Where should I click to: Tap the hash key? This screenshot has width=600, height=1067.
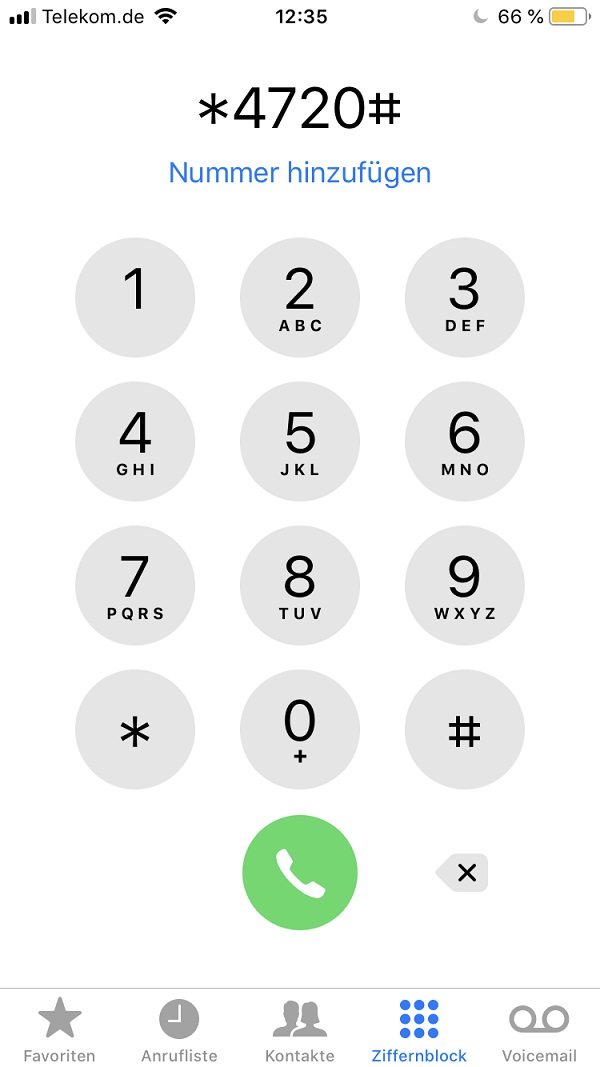point(464,729)
